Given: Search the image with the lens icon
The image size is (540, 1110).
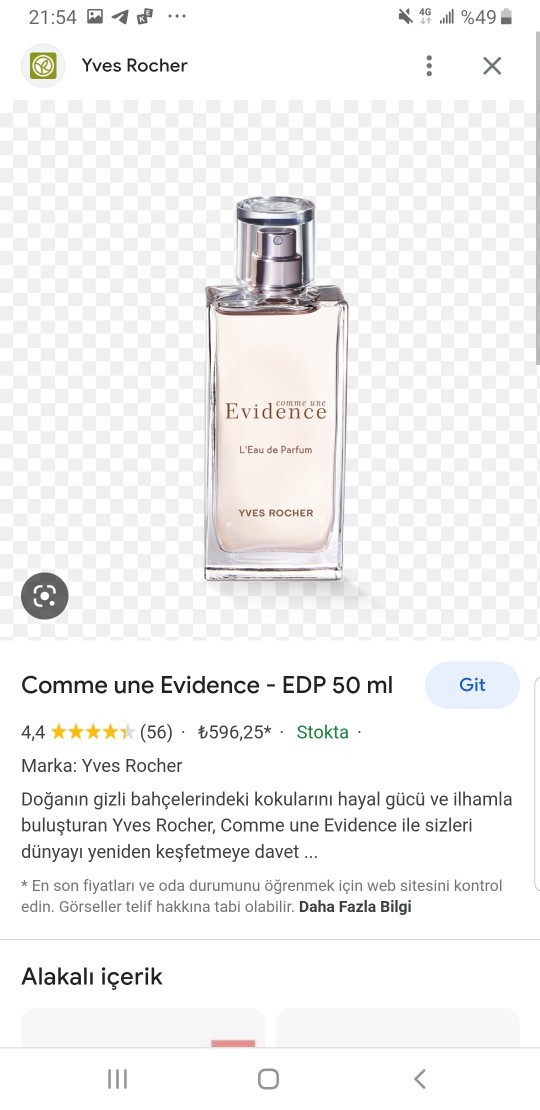Looking at the screenshot, I should (x=45, y=596).
